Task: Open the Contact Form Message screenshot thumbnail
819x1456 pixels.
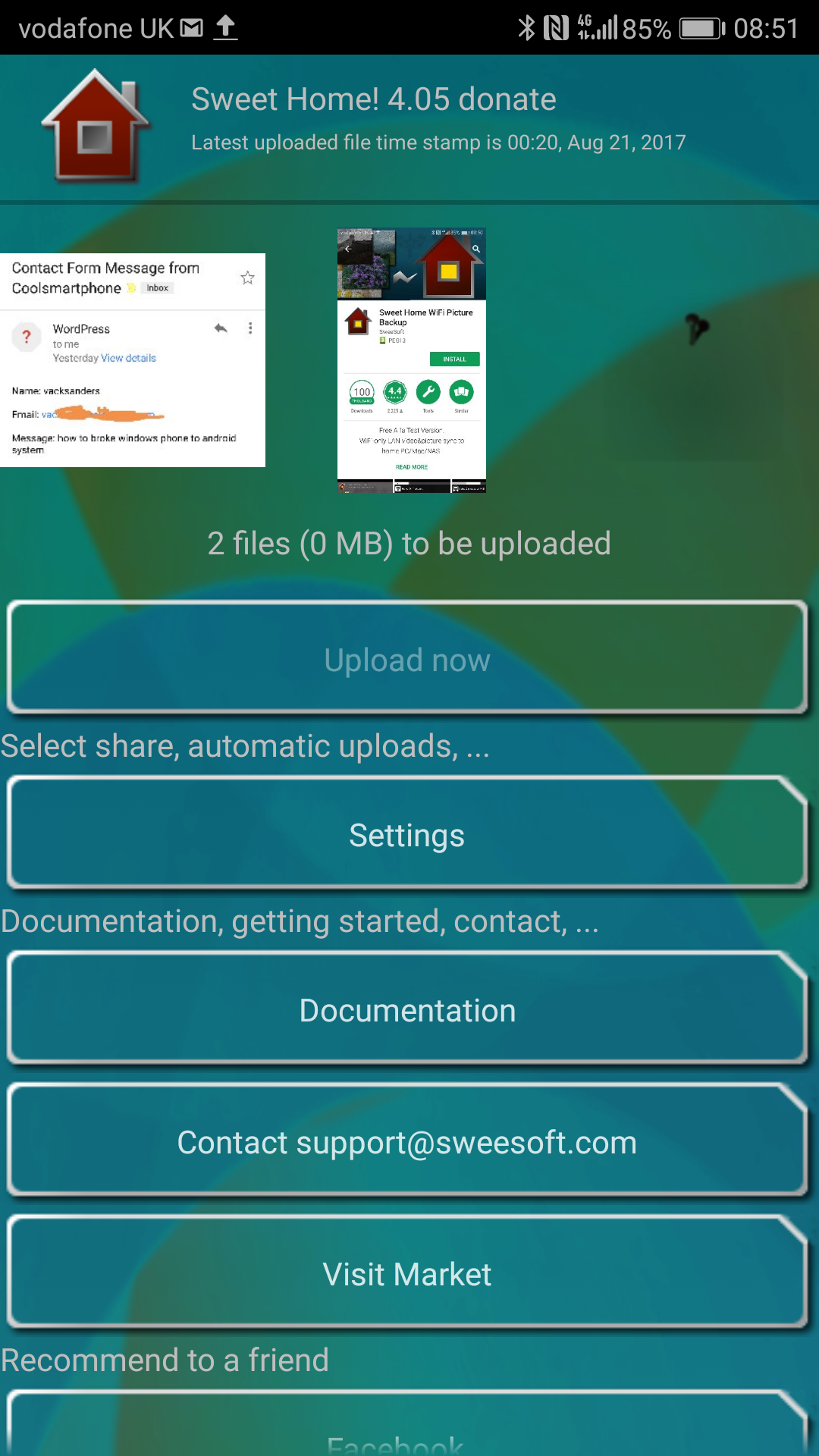Action: (x=133, y=360)
